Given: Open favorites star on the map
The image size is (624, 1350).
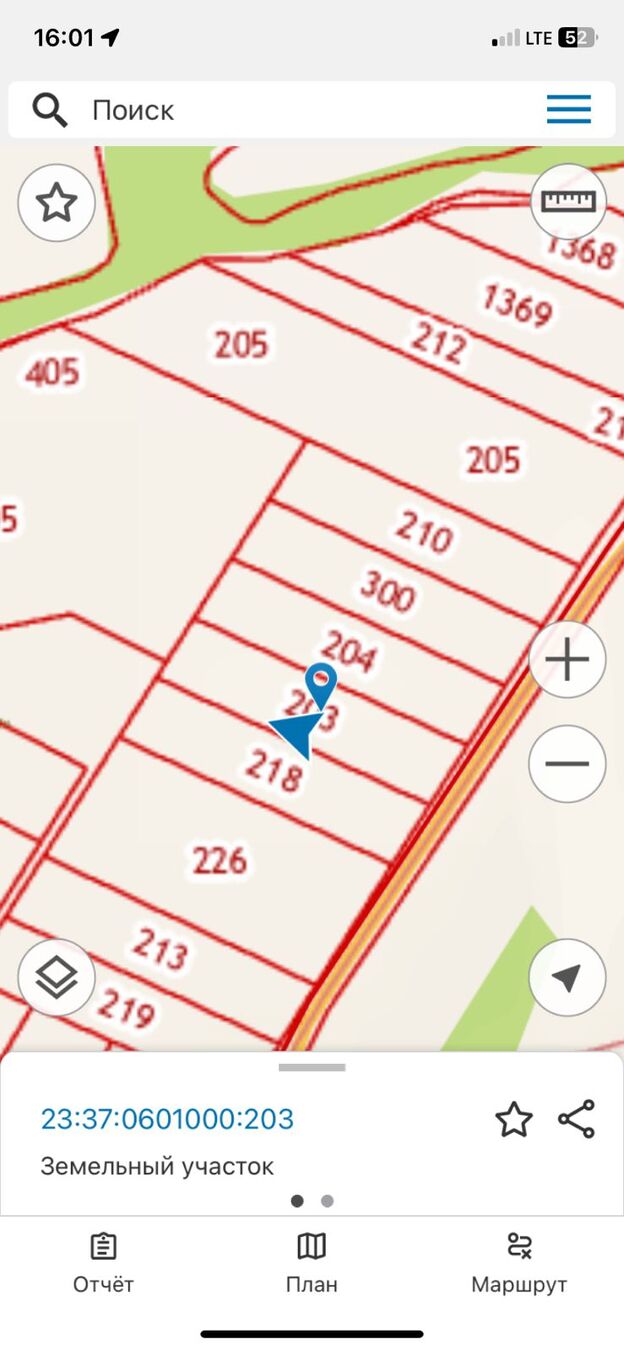Looking at the screenshot, I should [x=57, y=203].
